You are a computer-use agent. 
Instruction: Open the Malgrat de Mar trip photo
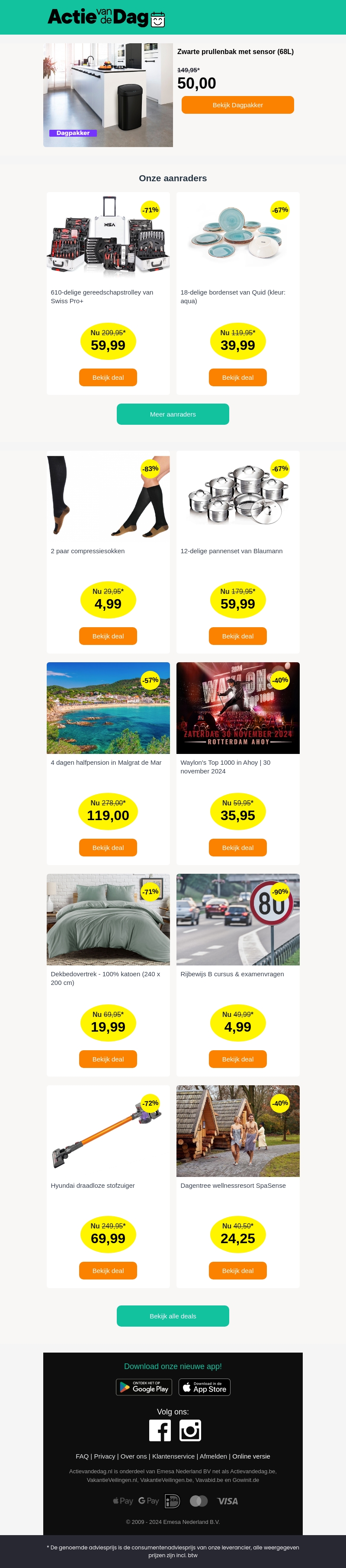tap(108, 708)
